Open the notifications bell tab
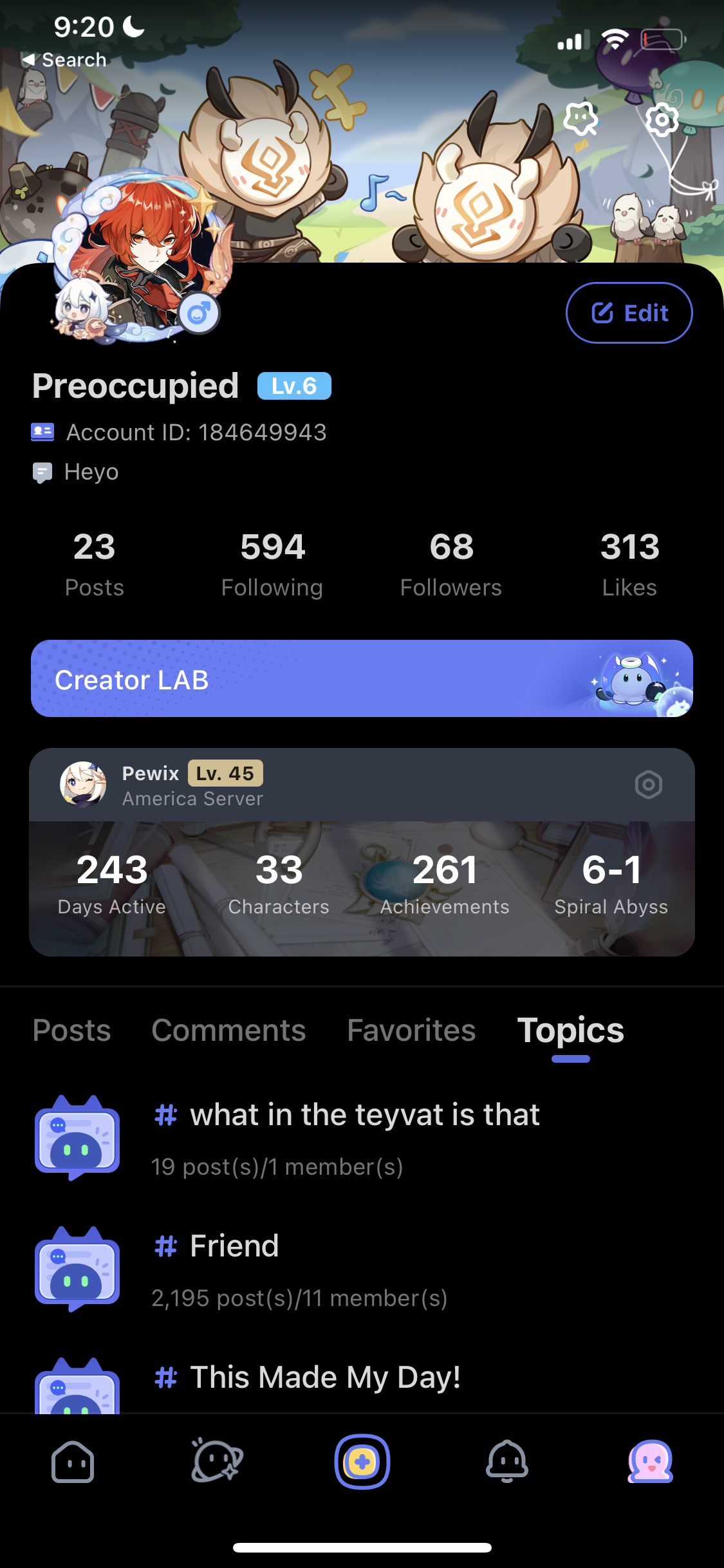Image resolution: width=724 pixels, height=1568 pixels. tap(507, 1461)
